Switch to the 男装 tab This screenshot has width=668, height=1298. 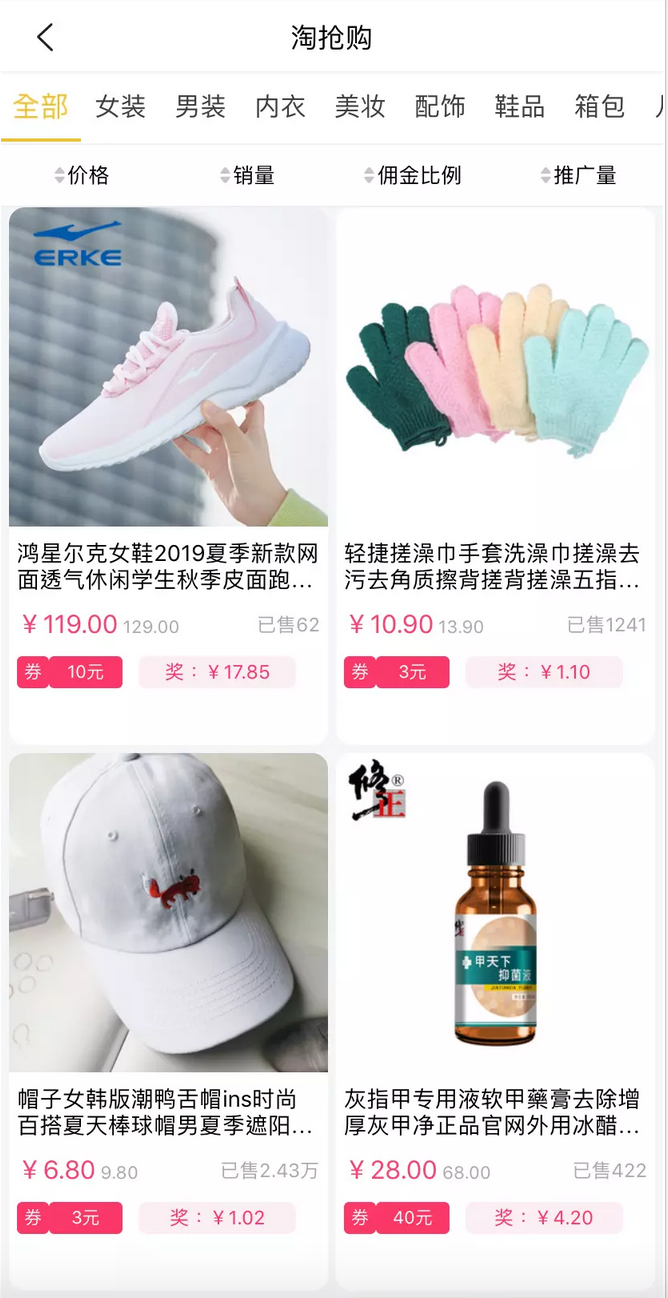(x=201, y=106)
